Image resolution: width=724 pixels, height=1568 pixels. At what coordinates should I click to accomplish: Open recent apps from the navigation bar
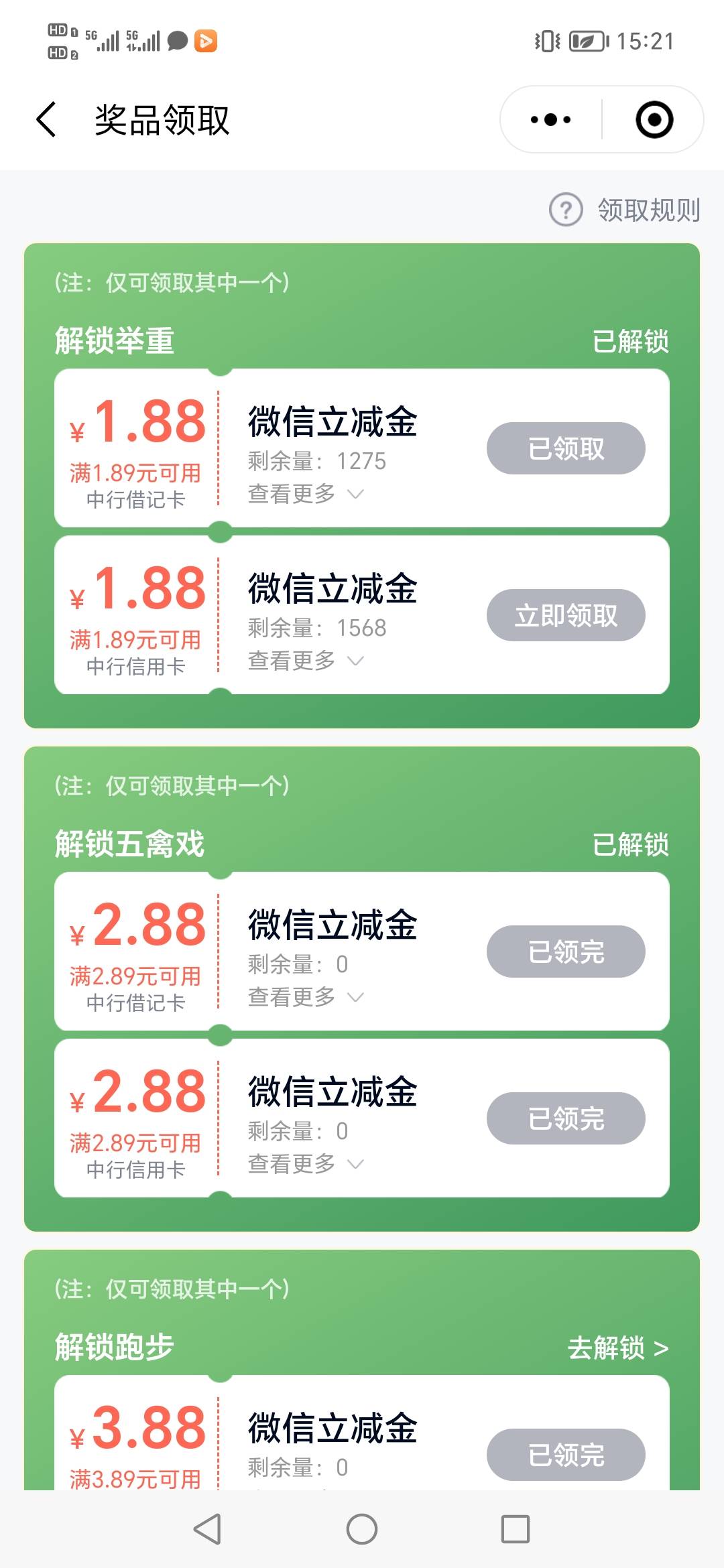516,1529
